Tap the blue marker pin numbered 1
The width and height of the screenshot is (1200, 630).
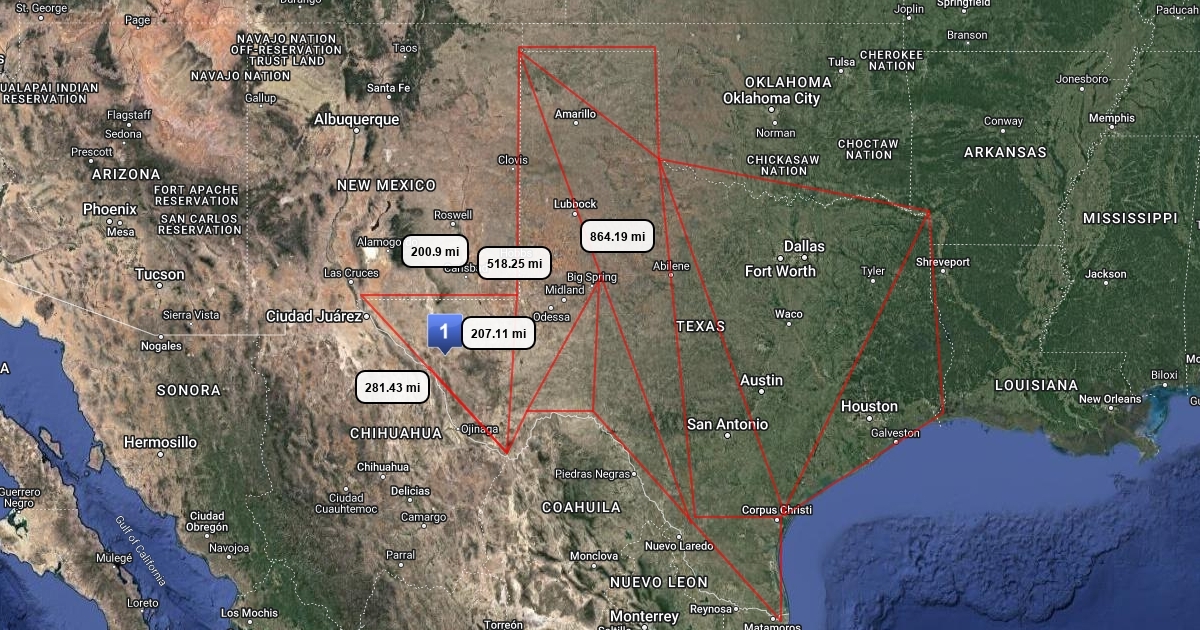point(444,332)
